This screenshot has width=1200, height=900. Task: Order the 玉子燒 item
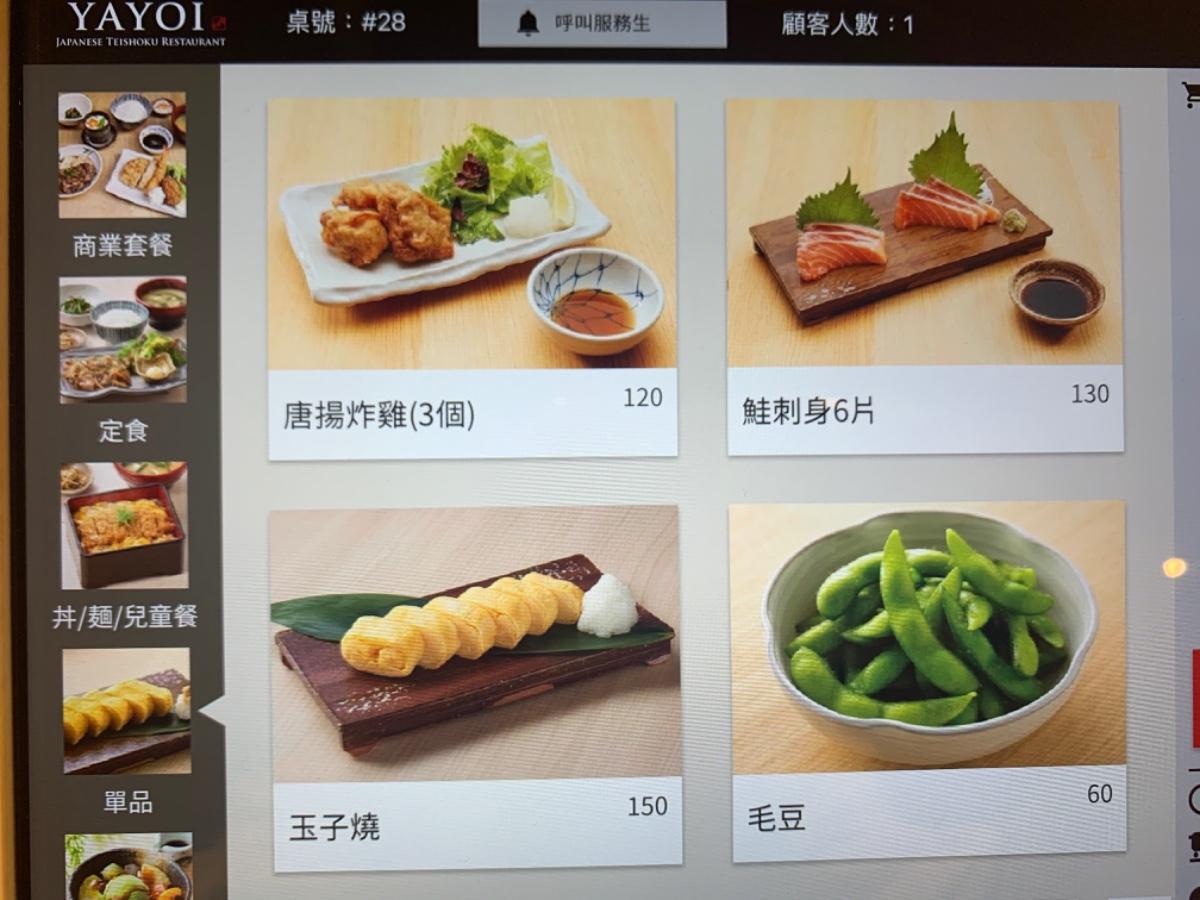click(476, 686)
